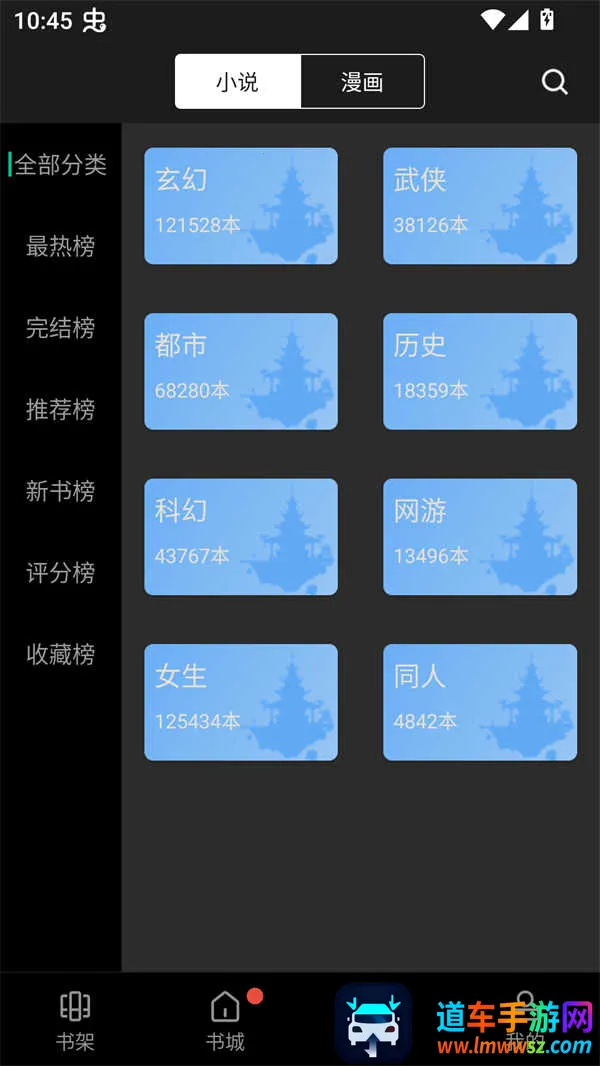Tap the 都市 category card
The height and width of the screenshot is (1066, 600).
tap(241, 371)
